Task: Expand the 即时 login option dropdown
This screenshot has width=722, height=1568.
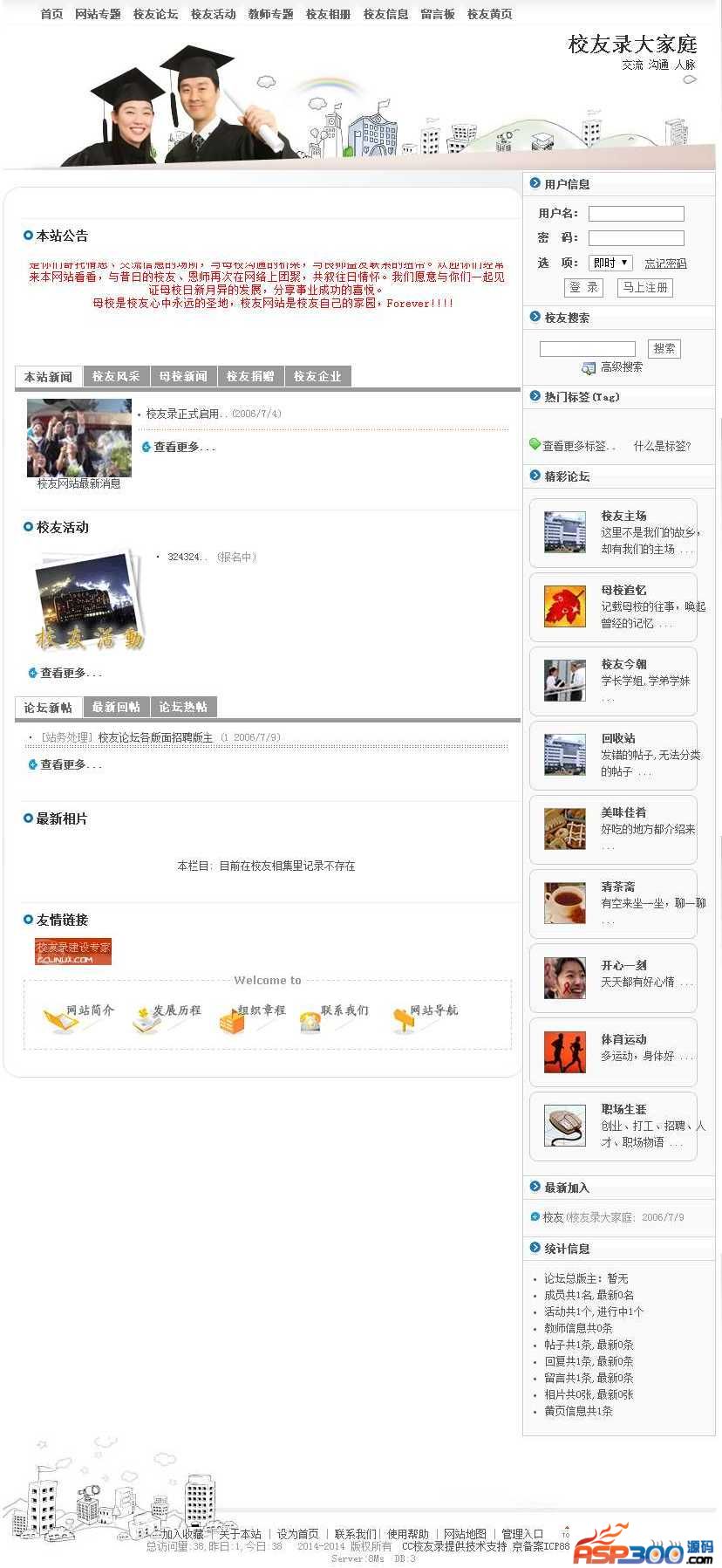Action: [610, 263]
